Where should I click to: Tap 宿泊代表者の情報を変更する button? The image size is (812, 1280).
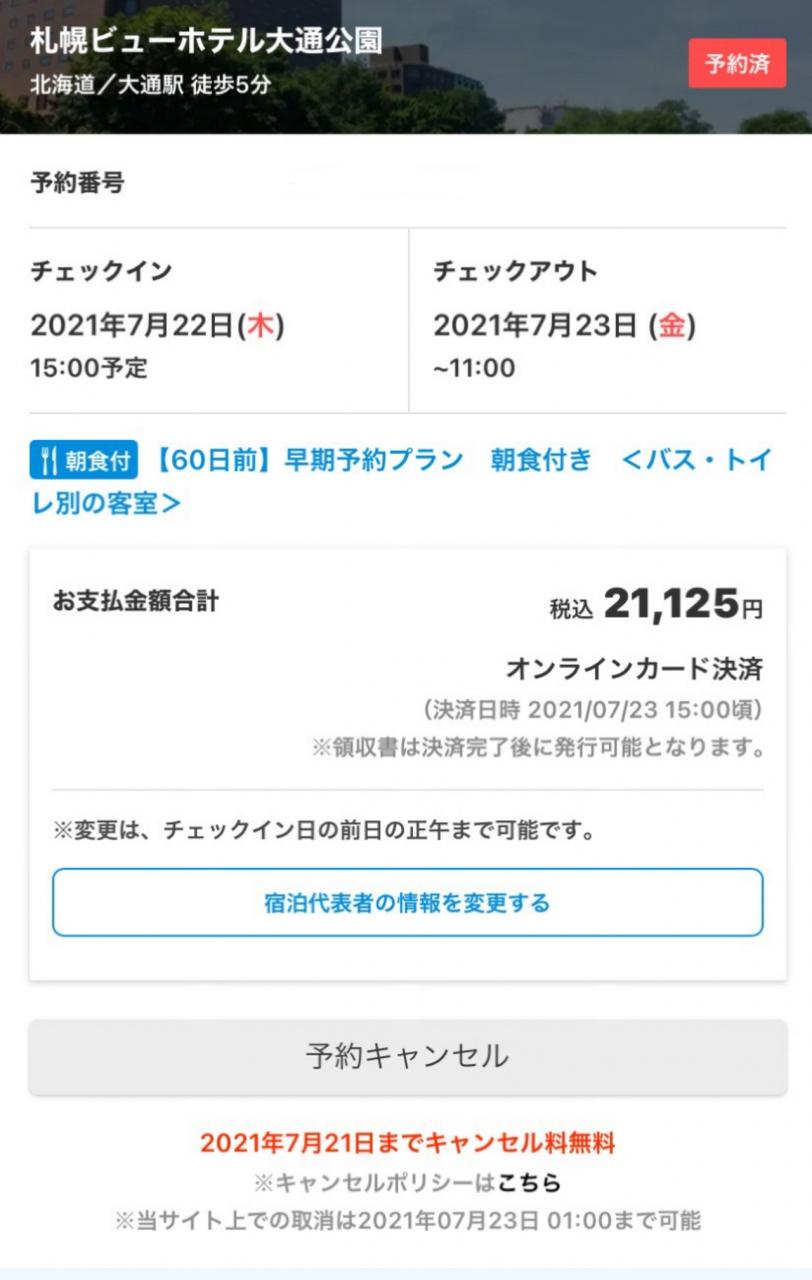[407, 902]
